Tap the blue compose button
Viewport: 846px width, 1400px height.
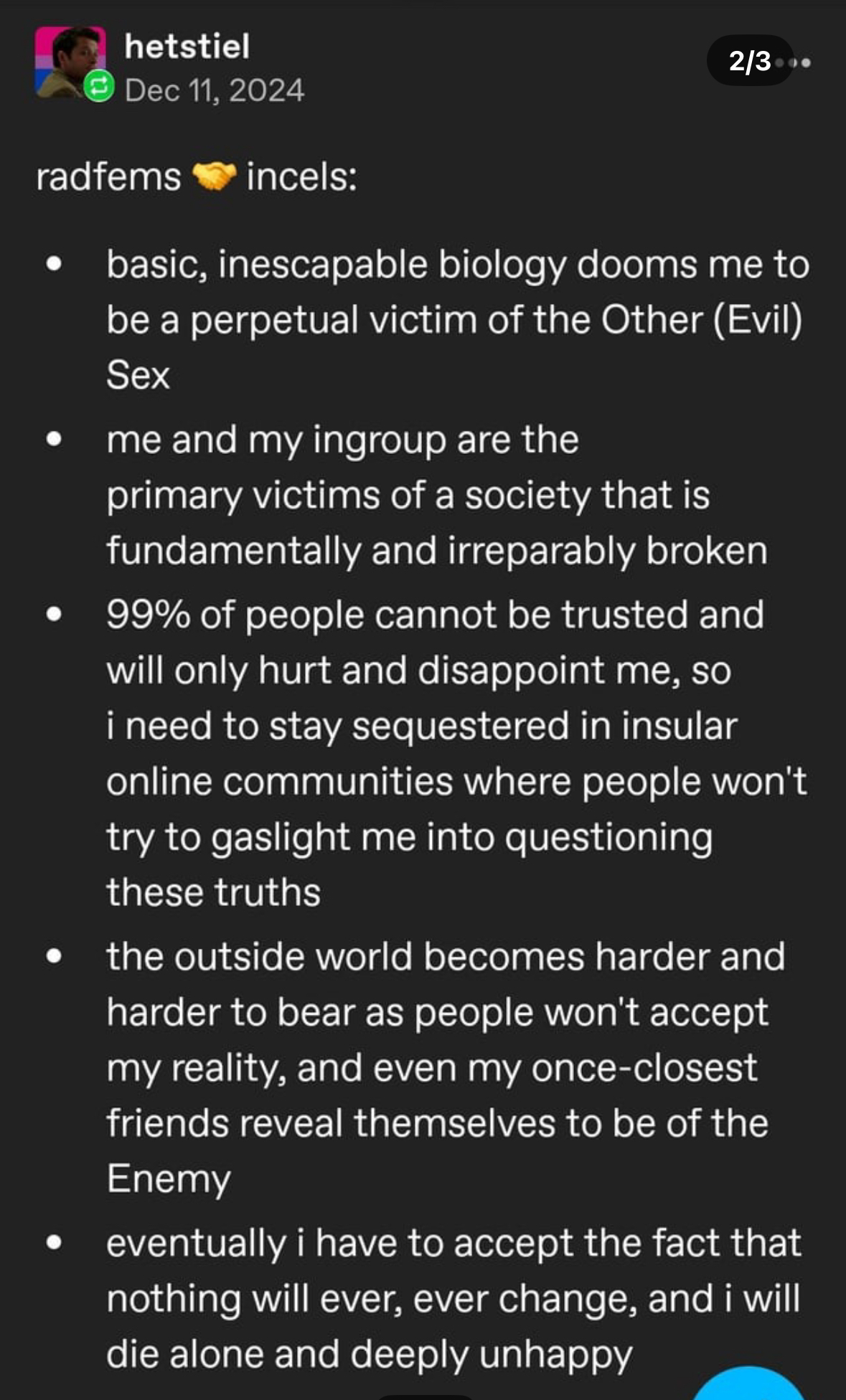pyautogui.click(x=749, y=1384)
